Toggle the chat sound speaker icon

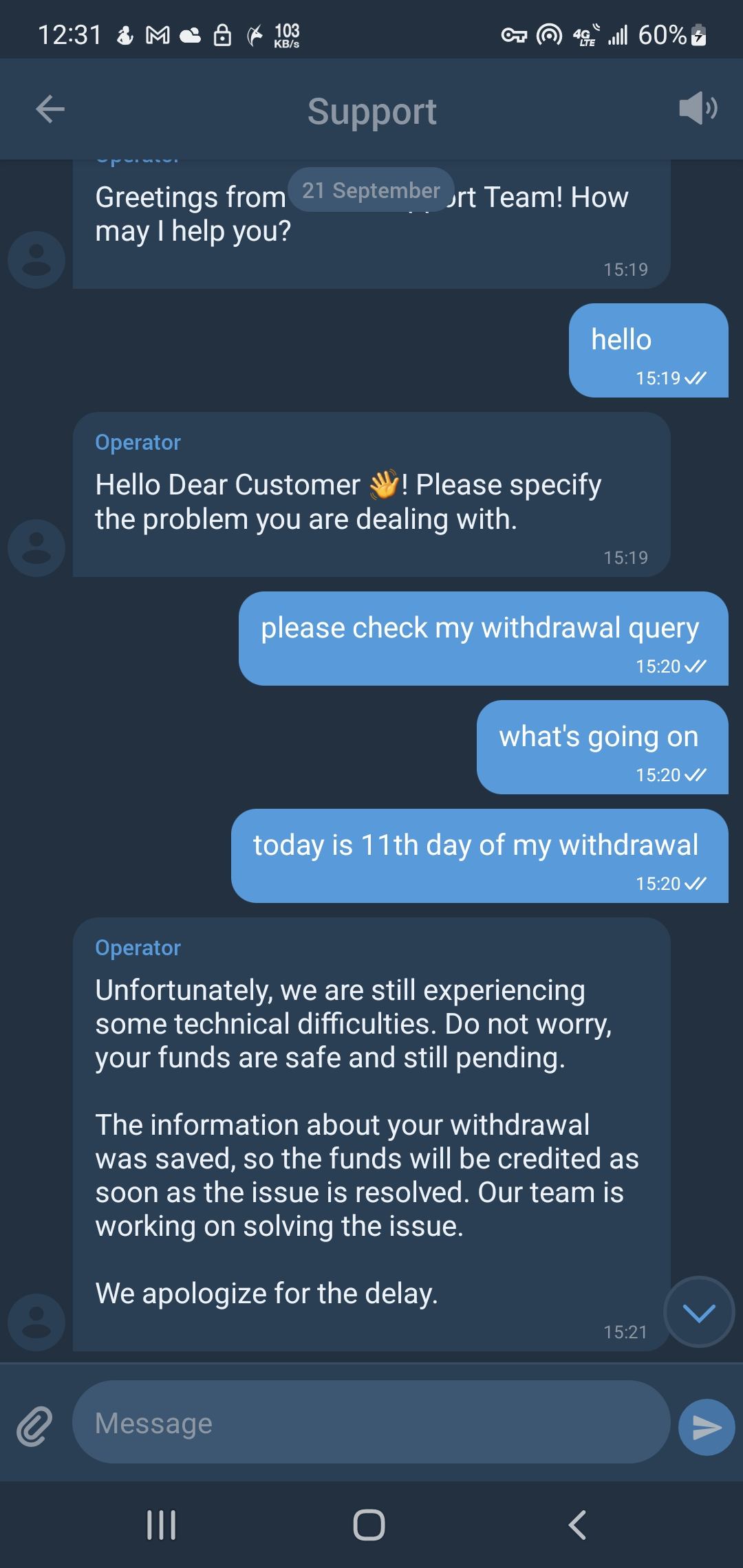pos(698,109)
